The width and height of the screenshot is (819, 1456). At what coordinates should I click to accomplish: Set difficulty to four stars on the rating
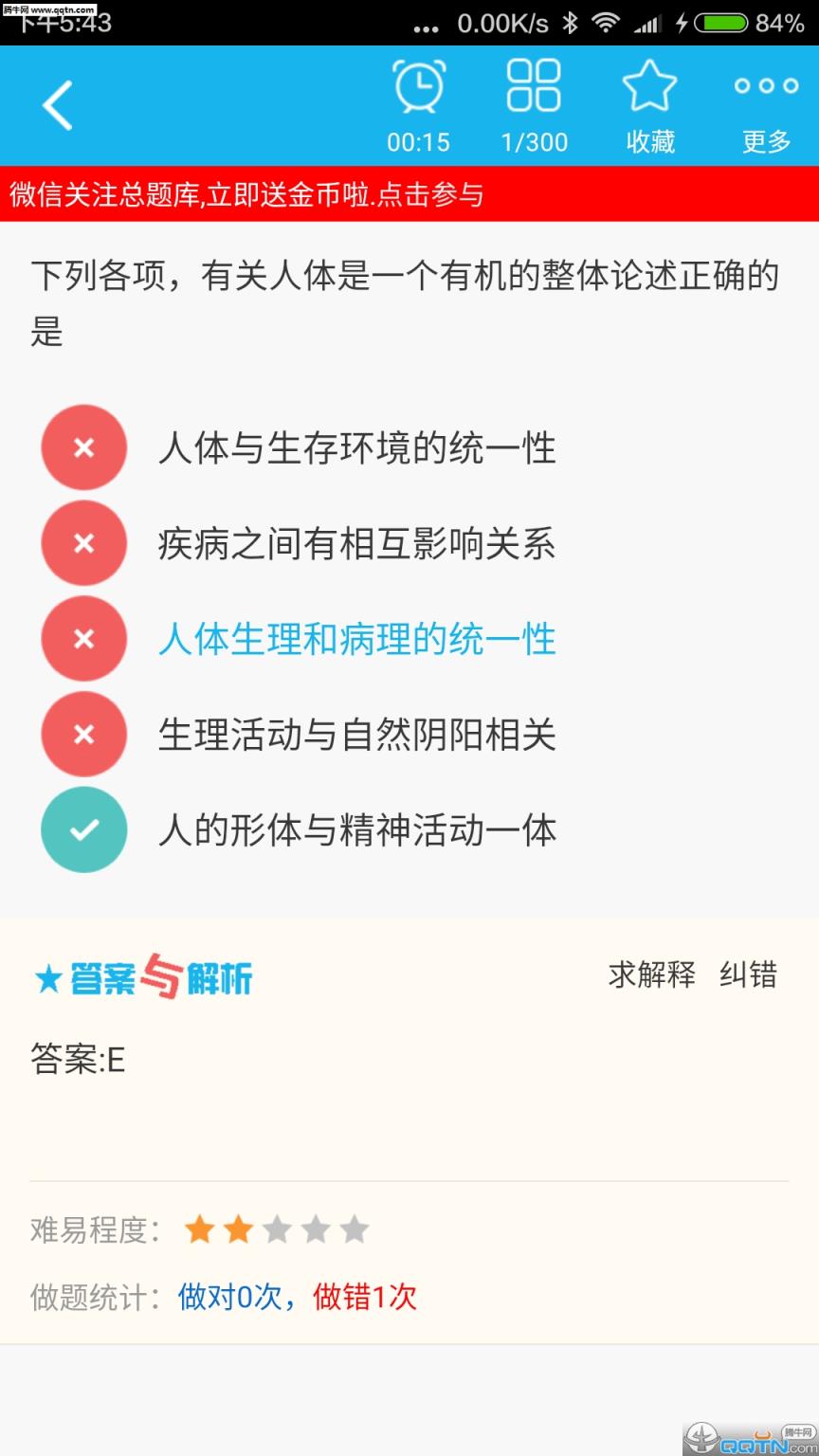[315, 1228]
